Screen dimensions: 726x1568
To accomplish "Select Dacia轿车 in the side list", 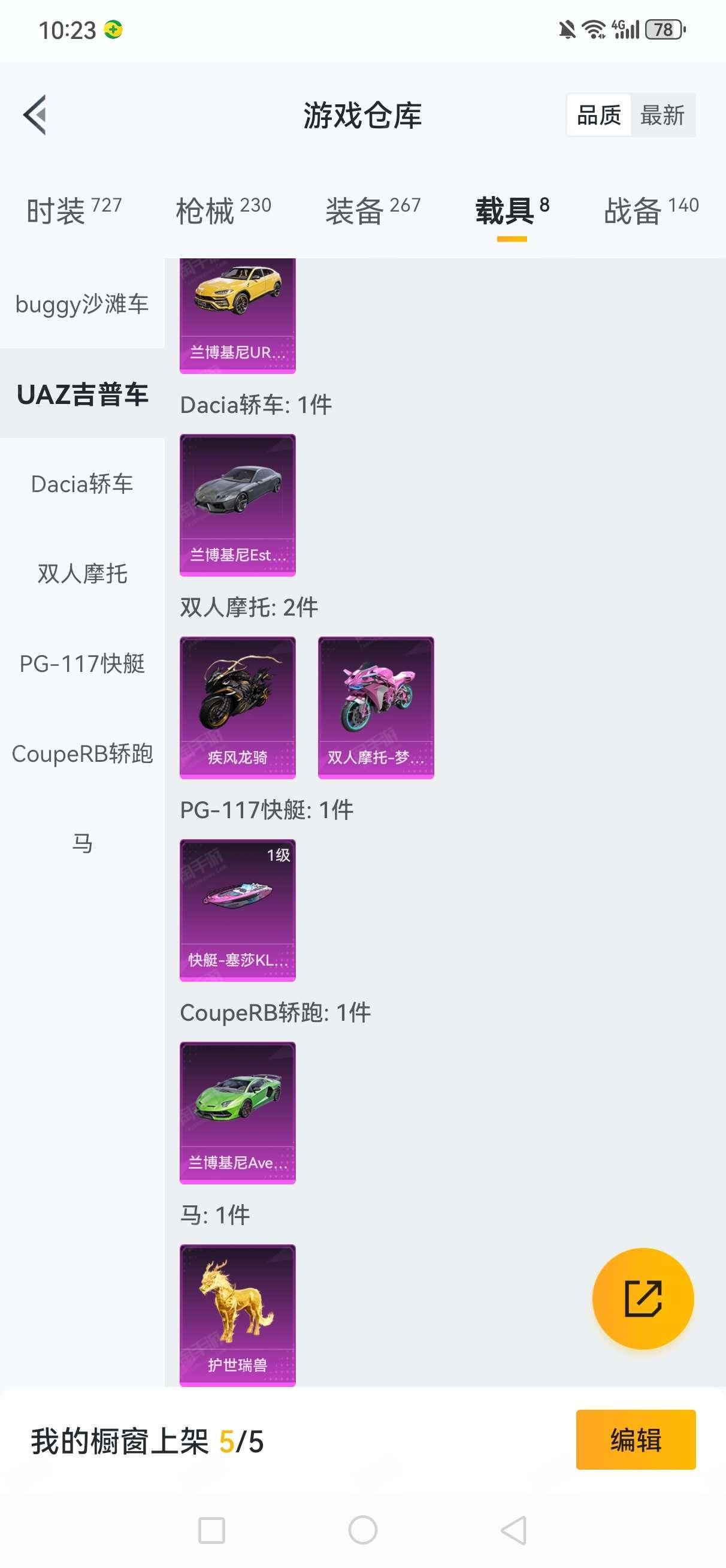I will [82, 484].
